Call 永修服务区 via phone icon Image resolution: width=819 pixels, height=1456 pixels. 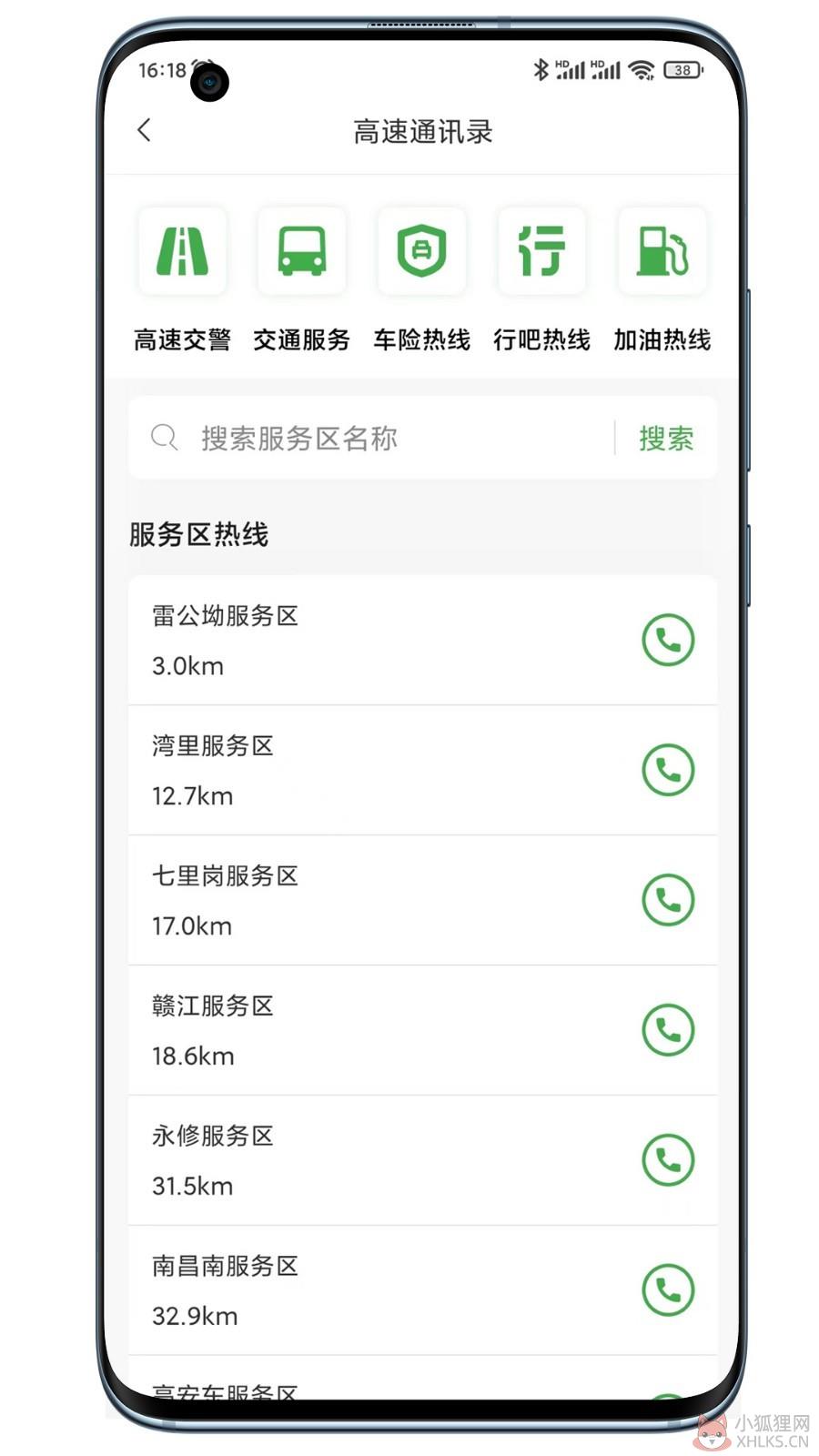(668, 1160)
